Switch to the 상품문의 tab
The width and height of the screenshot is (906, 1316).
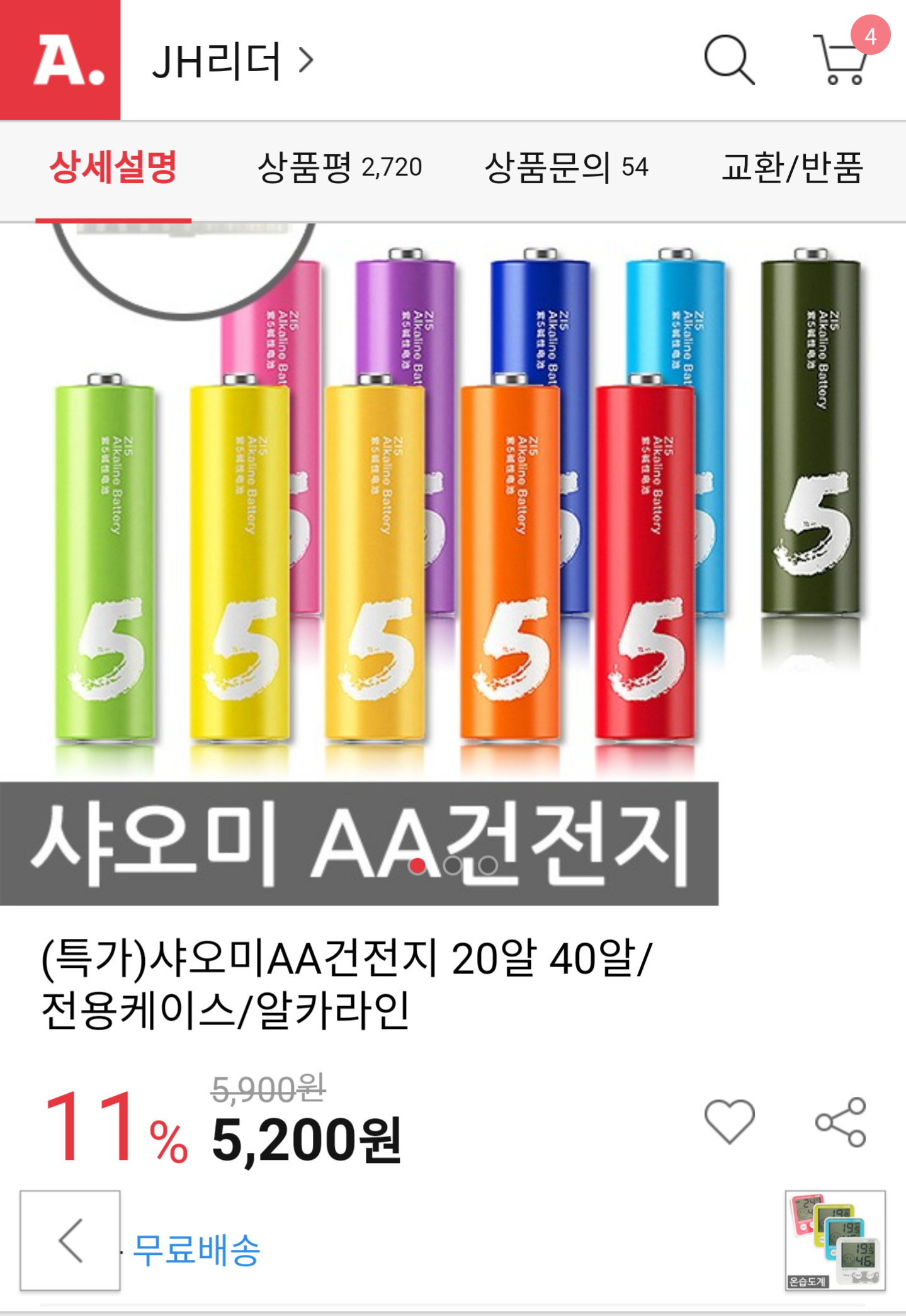tap(565, 168)
